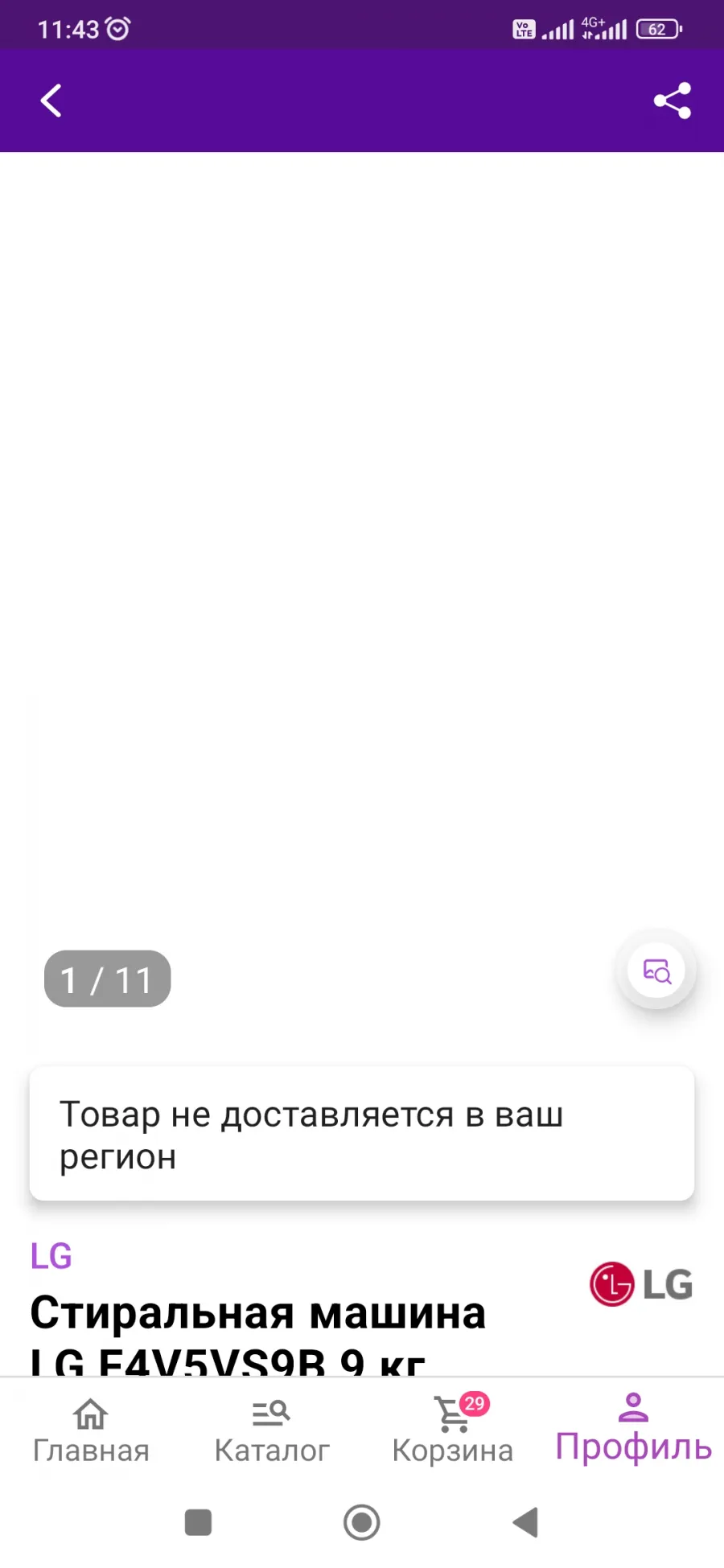Switch to the Главная tab
The height and width of the screenshot is (1568, 724).
coord(91,1431)
